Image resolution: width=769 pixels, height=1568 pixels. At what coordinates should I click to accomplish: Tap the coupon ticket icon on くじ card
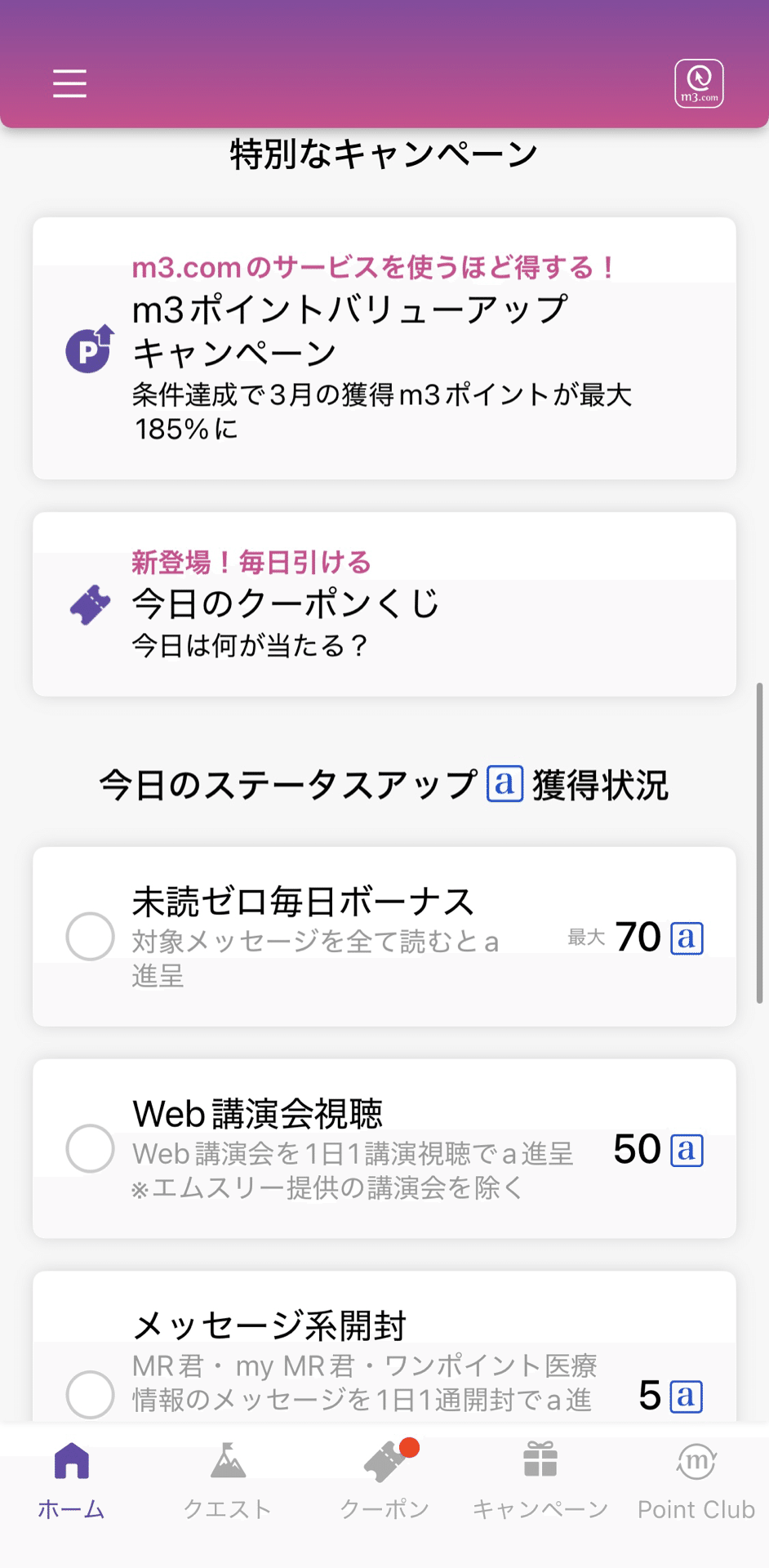(88, 606)
